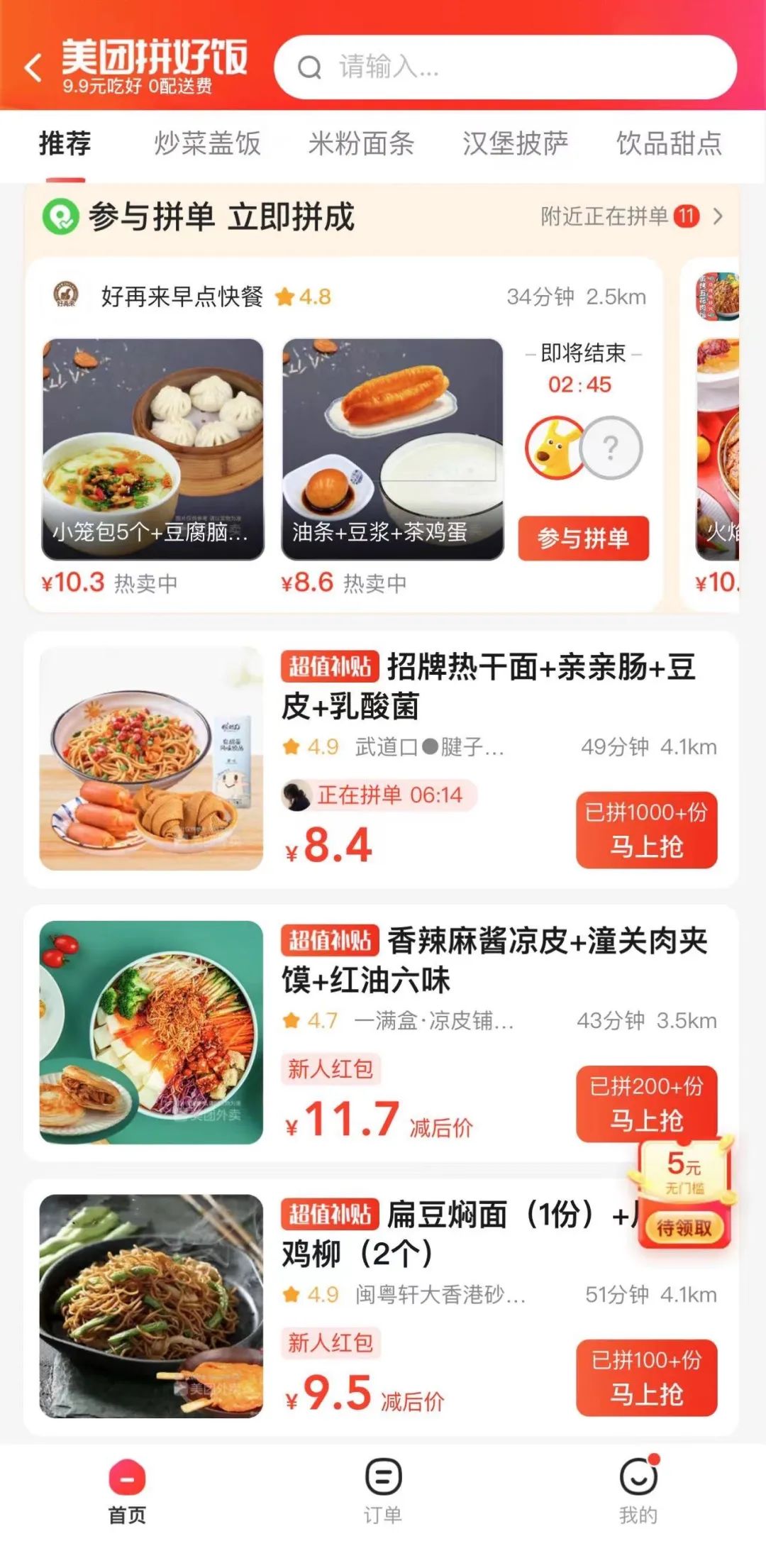
Task: Select the 米粉面条 category tab
Action: [361, 143]
